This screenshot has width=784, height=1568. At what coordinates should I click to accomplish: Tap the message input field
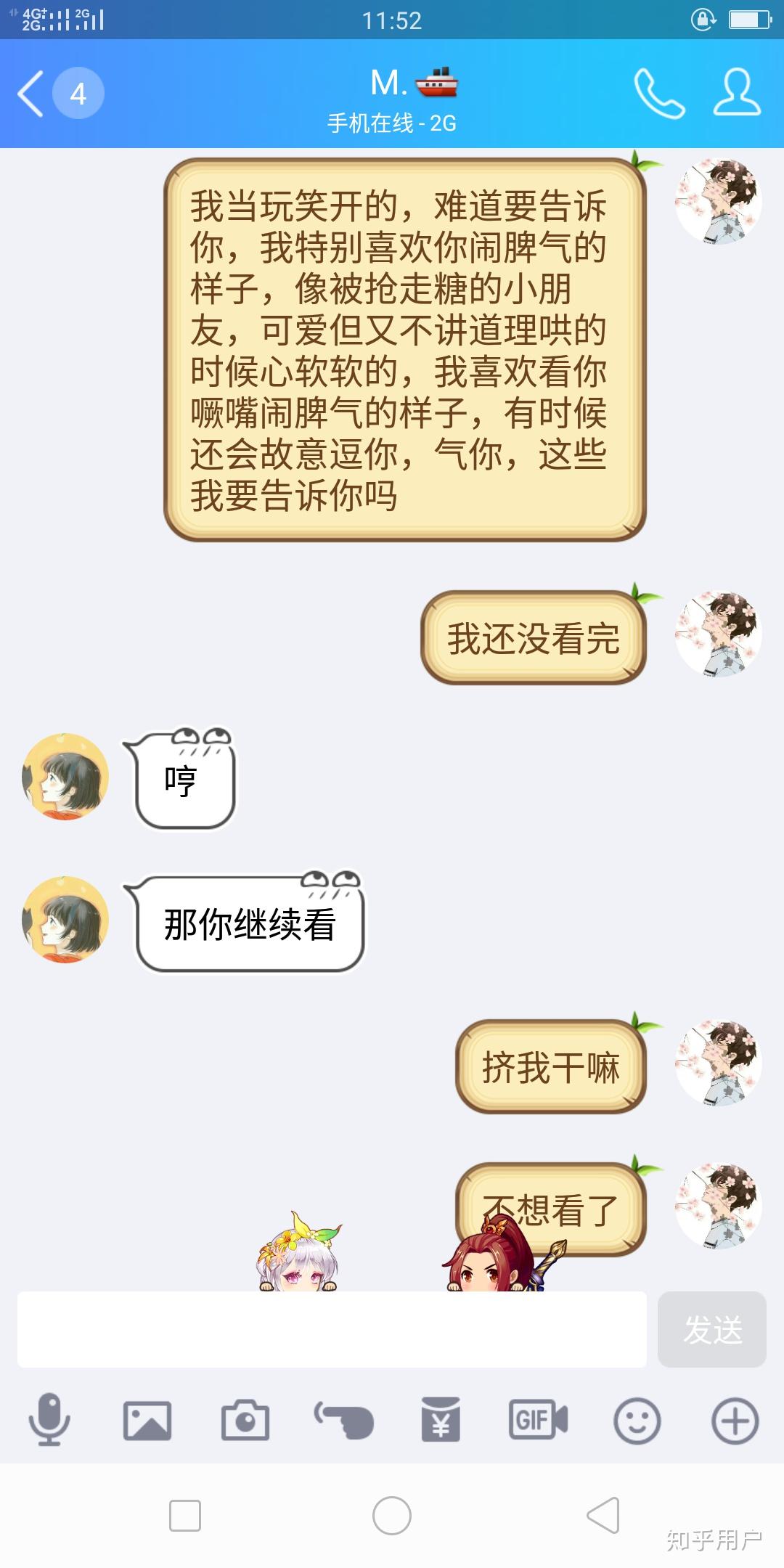[x=331, y=1330]
